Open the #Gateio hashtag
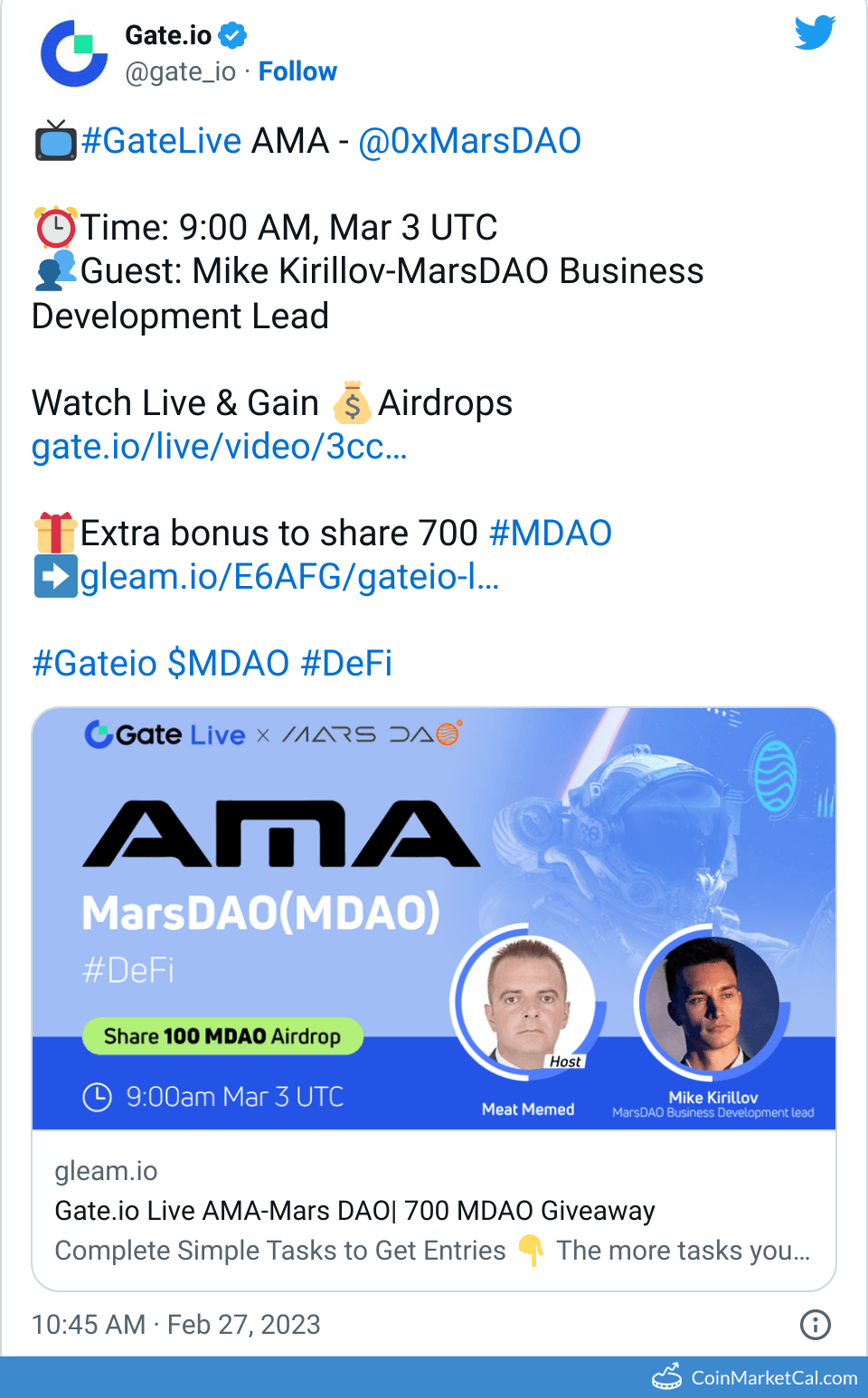The width and height of the screenshot is (868, 1398). tap(95, 664)
